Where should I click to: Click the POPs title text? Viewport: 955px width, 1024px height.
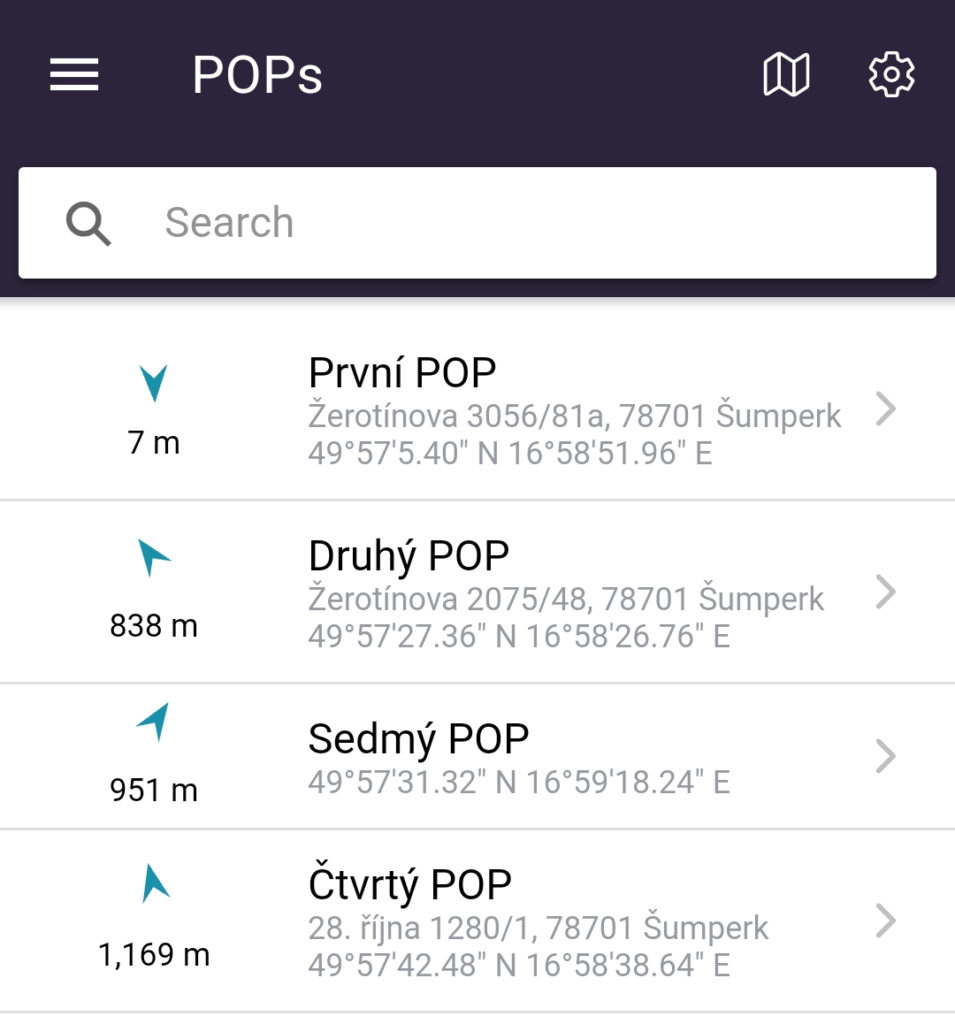(x=257, y=74)
